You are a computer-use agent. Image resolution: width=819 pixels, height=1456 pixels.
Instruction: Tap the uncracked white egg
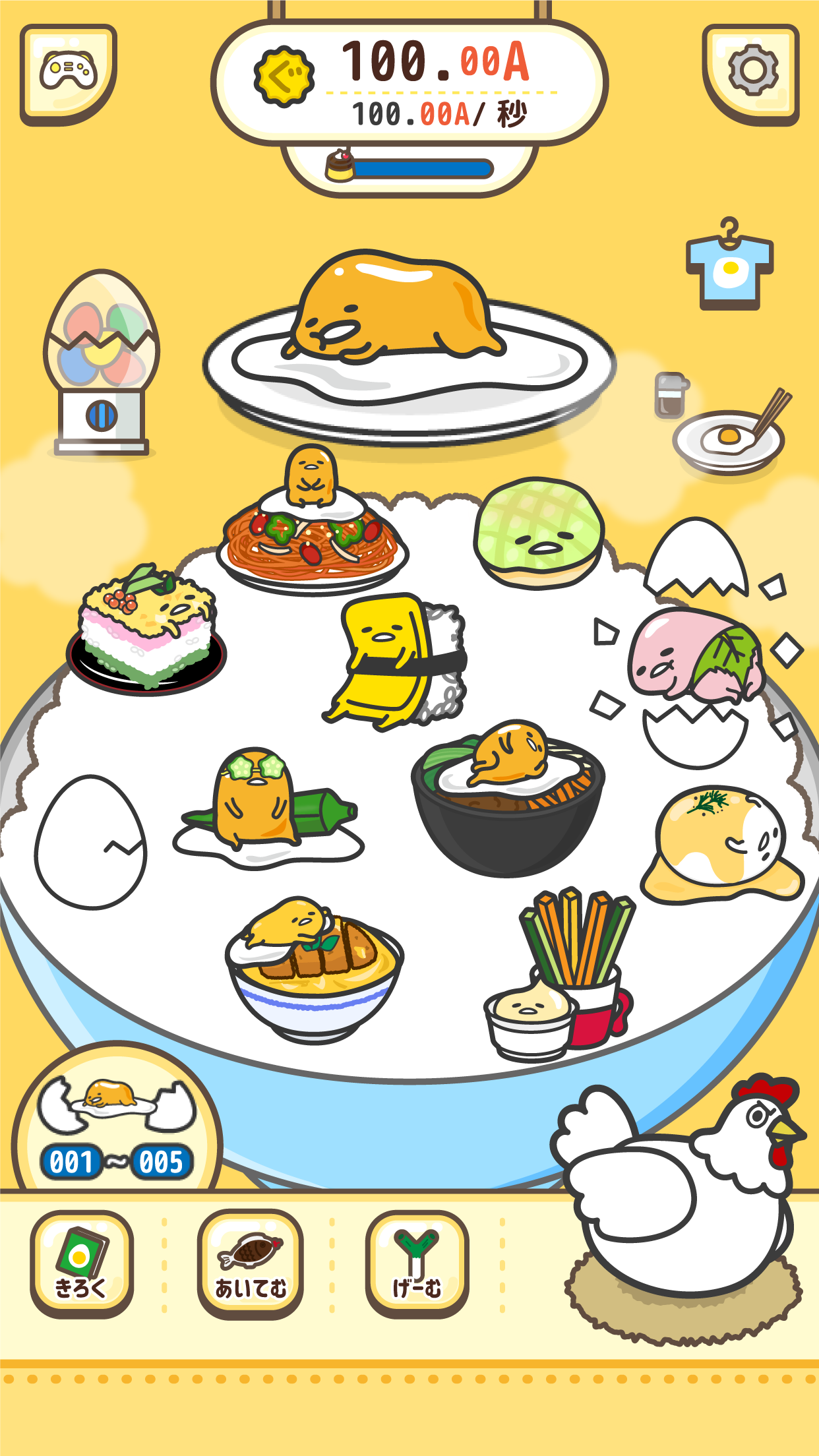coord(90,842)
